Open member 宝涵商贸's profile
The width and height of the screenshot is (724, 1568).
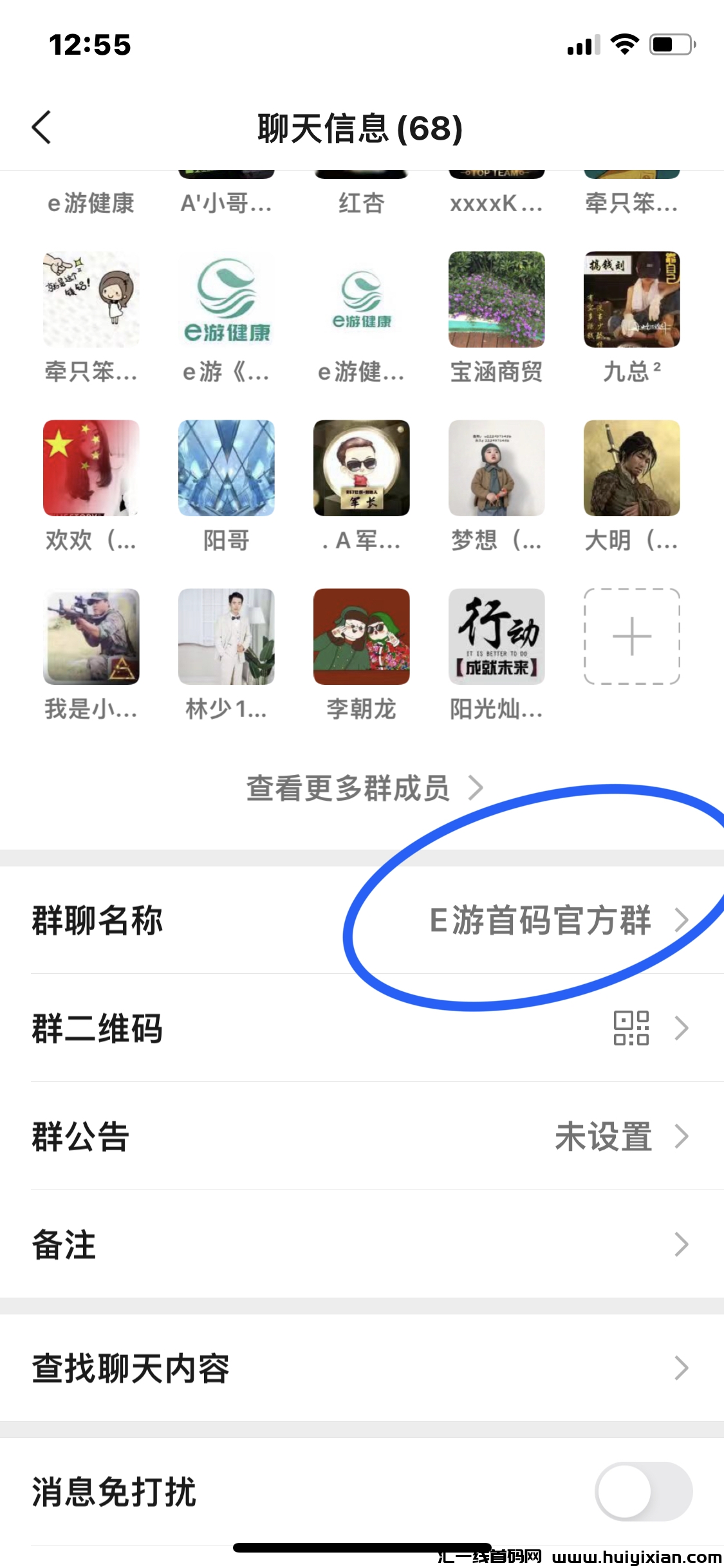point(496,299)
